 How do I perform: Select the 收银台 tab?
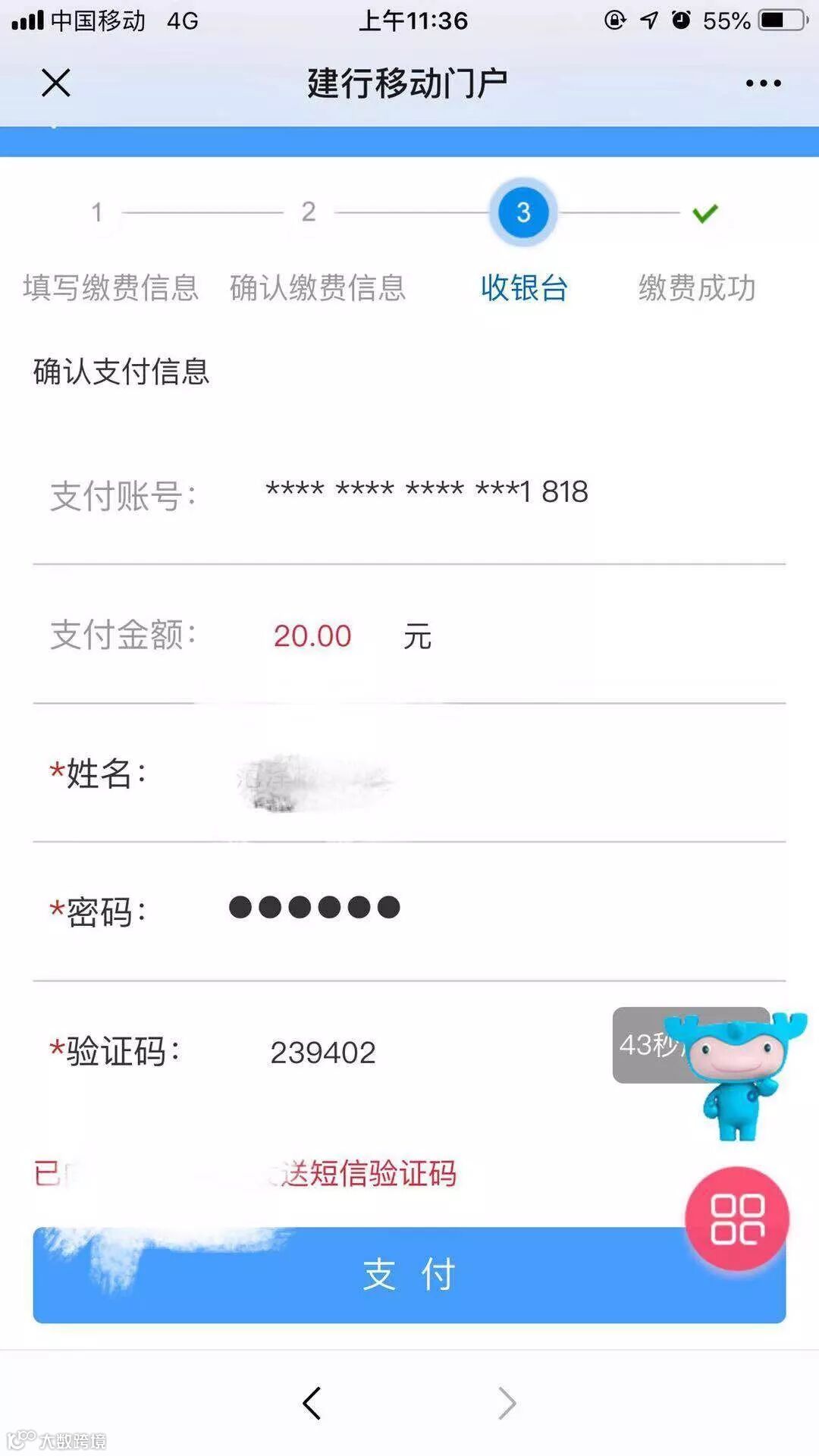point(524,288)
